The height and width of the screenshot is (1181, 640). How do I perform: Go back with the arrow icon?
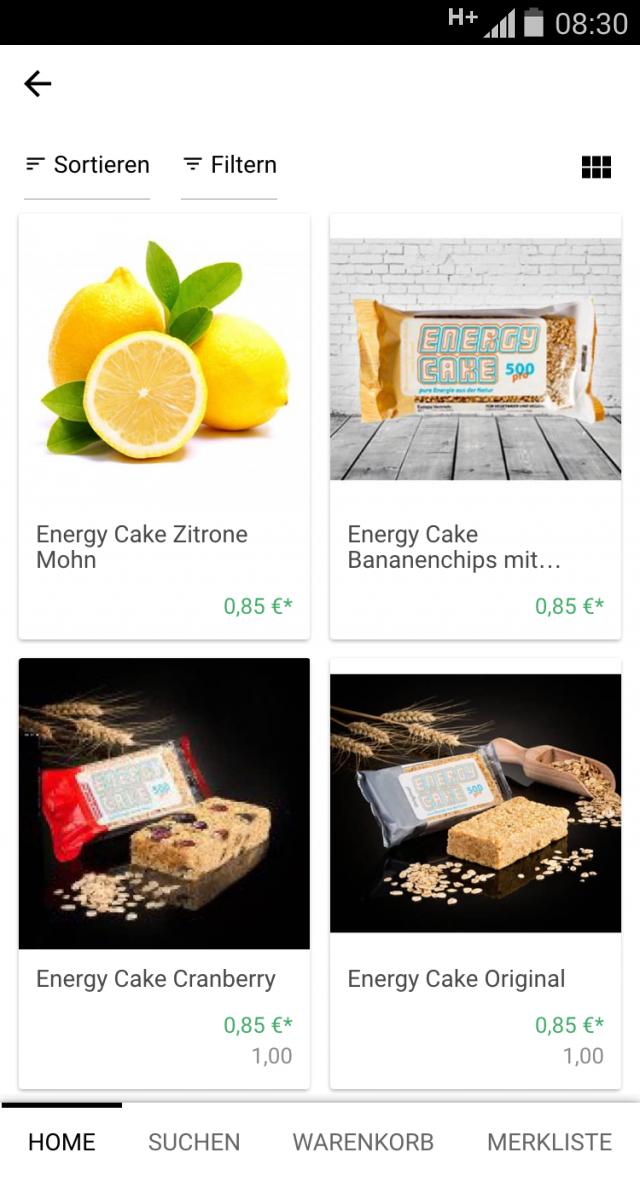(38, 84)
